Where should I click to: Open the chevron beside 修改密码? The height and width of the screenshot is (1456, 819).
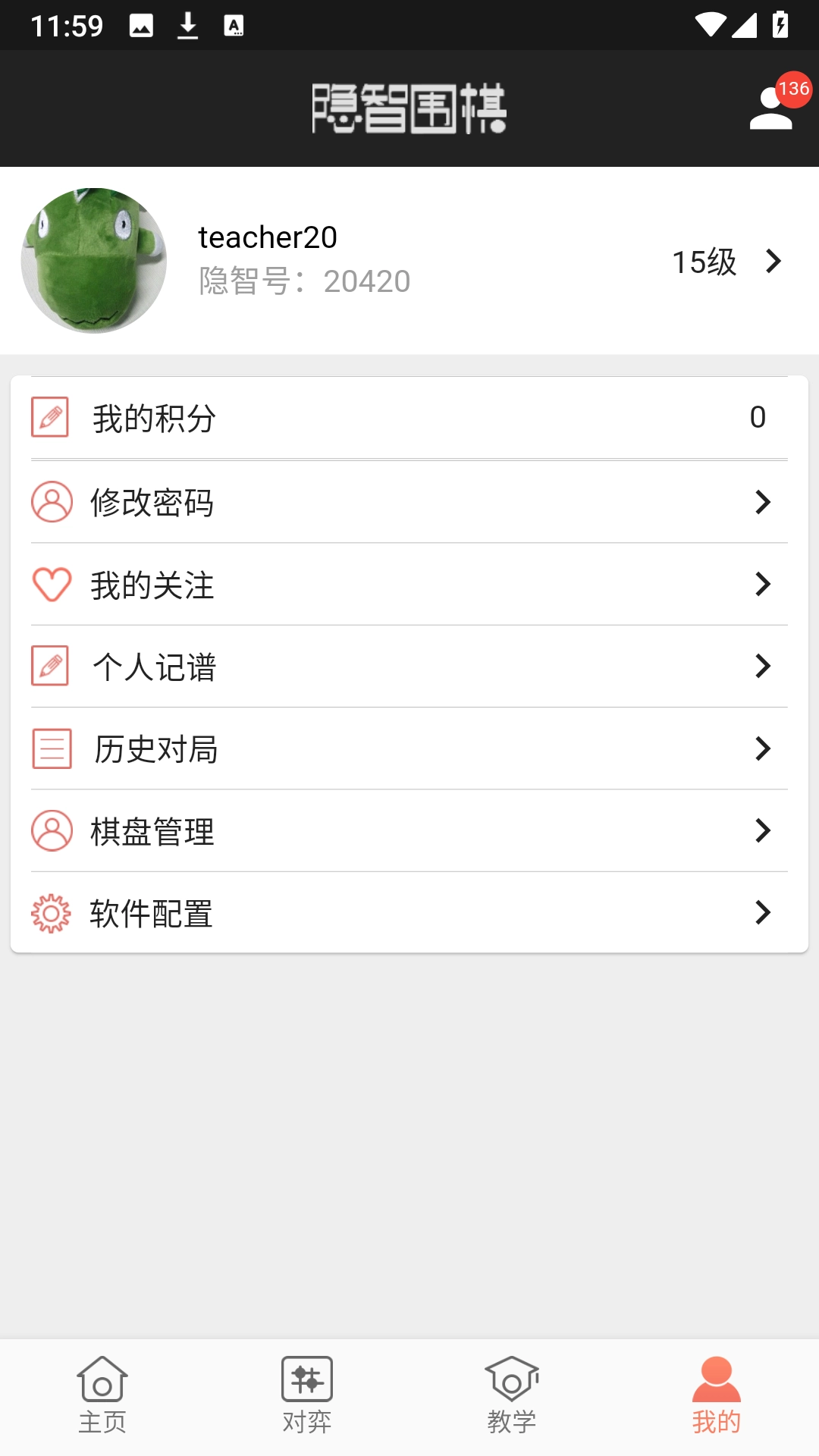tap(762, 502)
